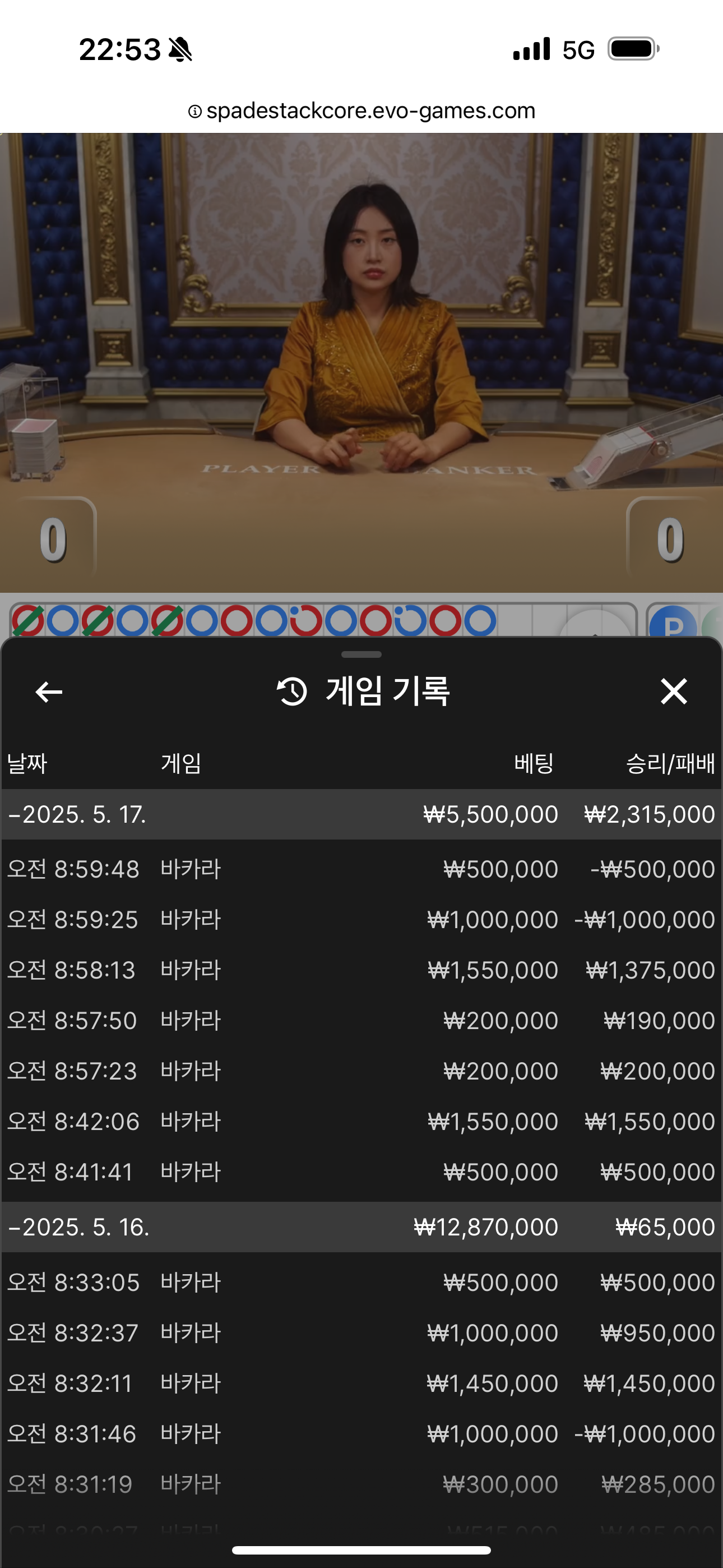View details of 오전 8:58:13 round

click(361, 970)
